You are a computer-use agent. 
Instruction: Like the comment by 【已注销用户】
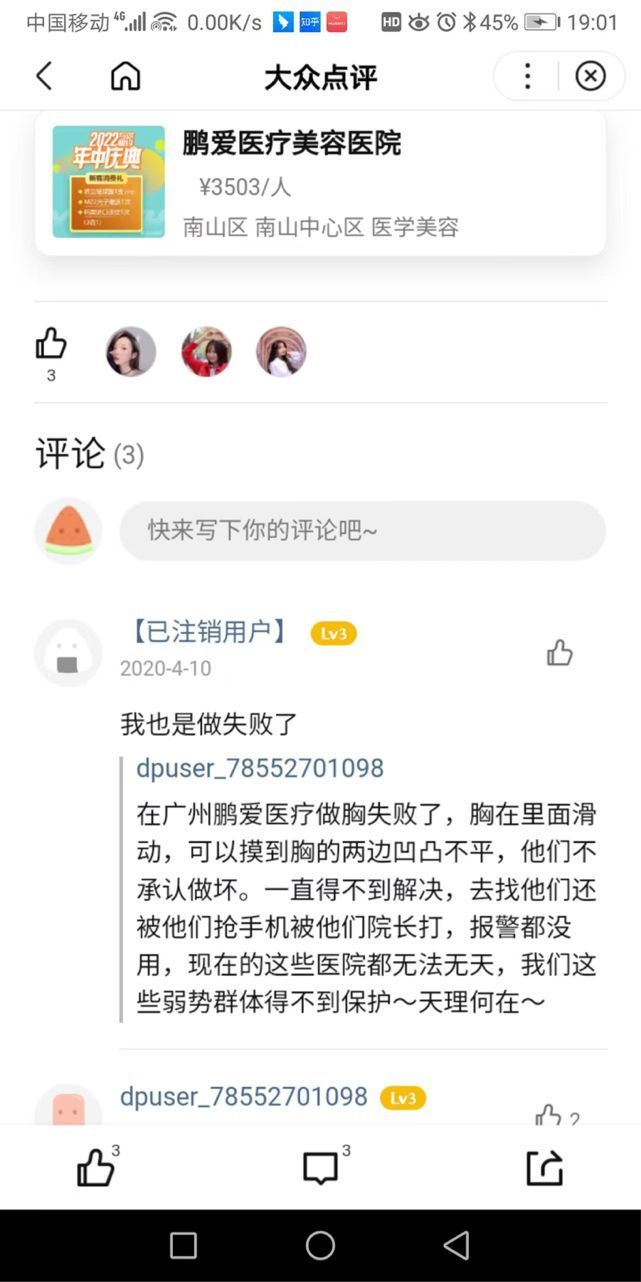[559, 653]
